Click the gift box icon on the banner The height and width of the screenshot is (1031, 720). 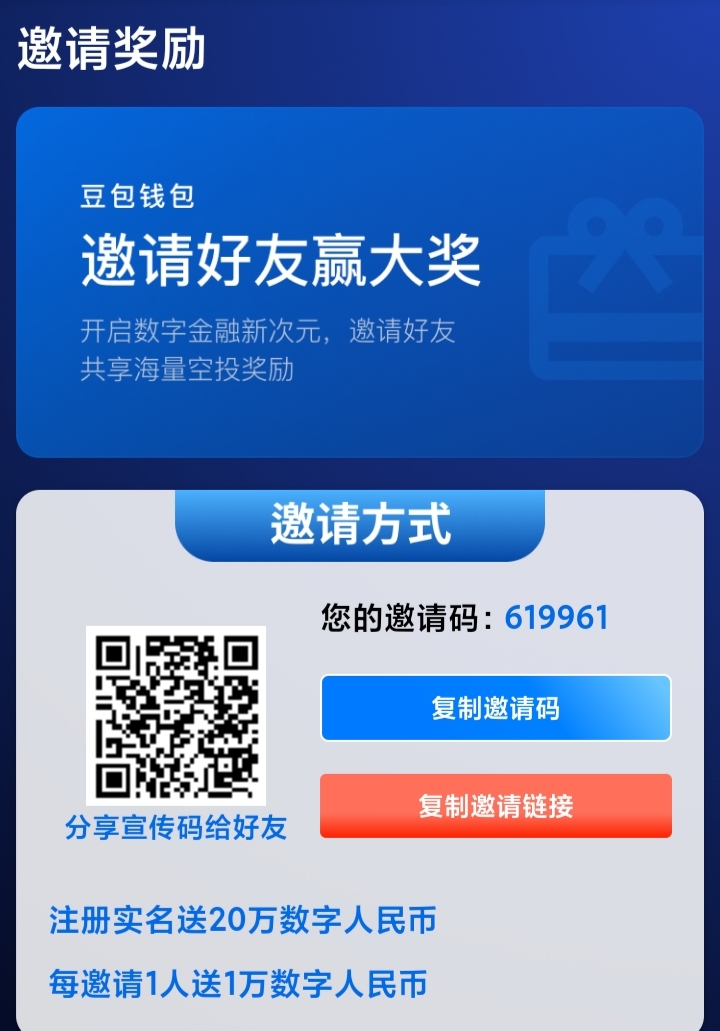pos(620,290)
